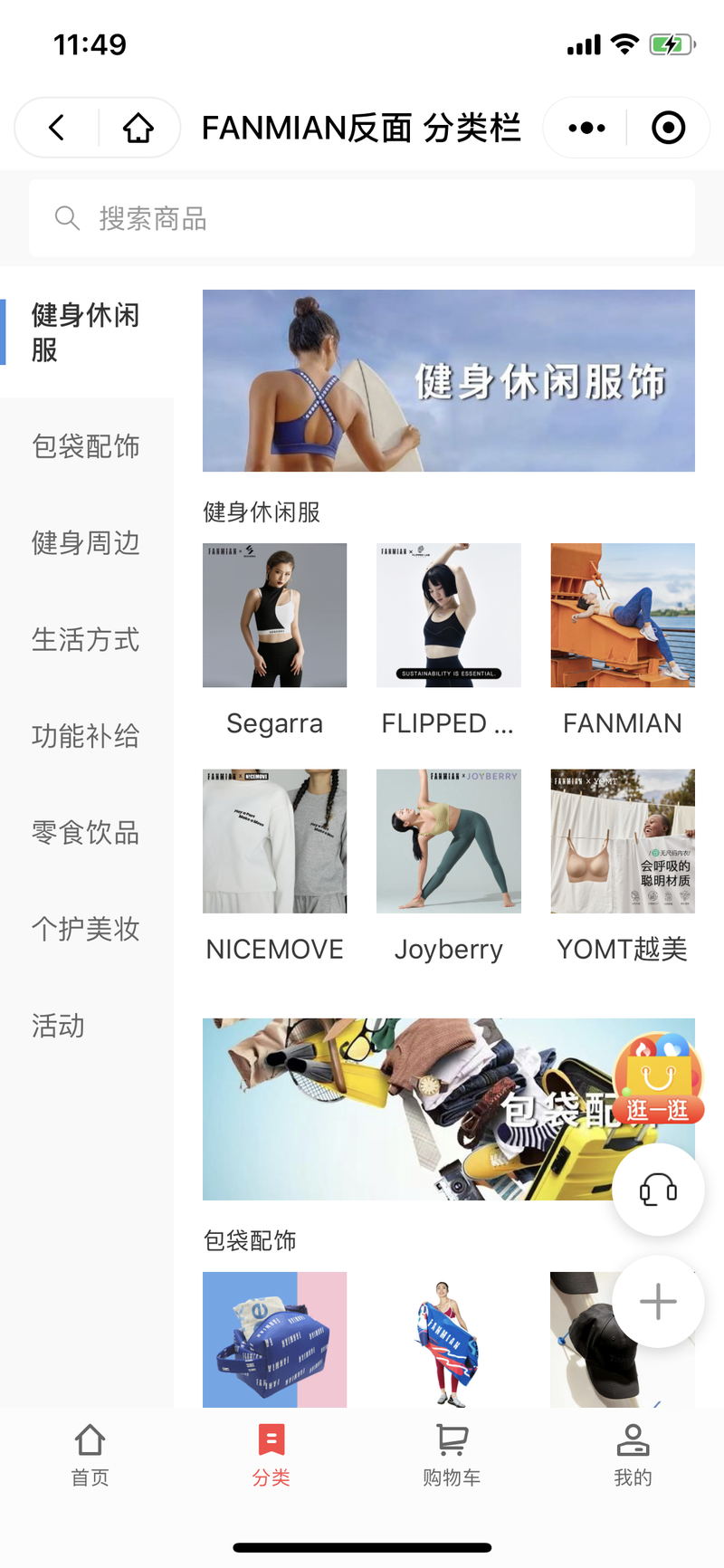Switch to 个护美妆 category
The width and height of the screenshot is (724, 1568).
86,929
